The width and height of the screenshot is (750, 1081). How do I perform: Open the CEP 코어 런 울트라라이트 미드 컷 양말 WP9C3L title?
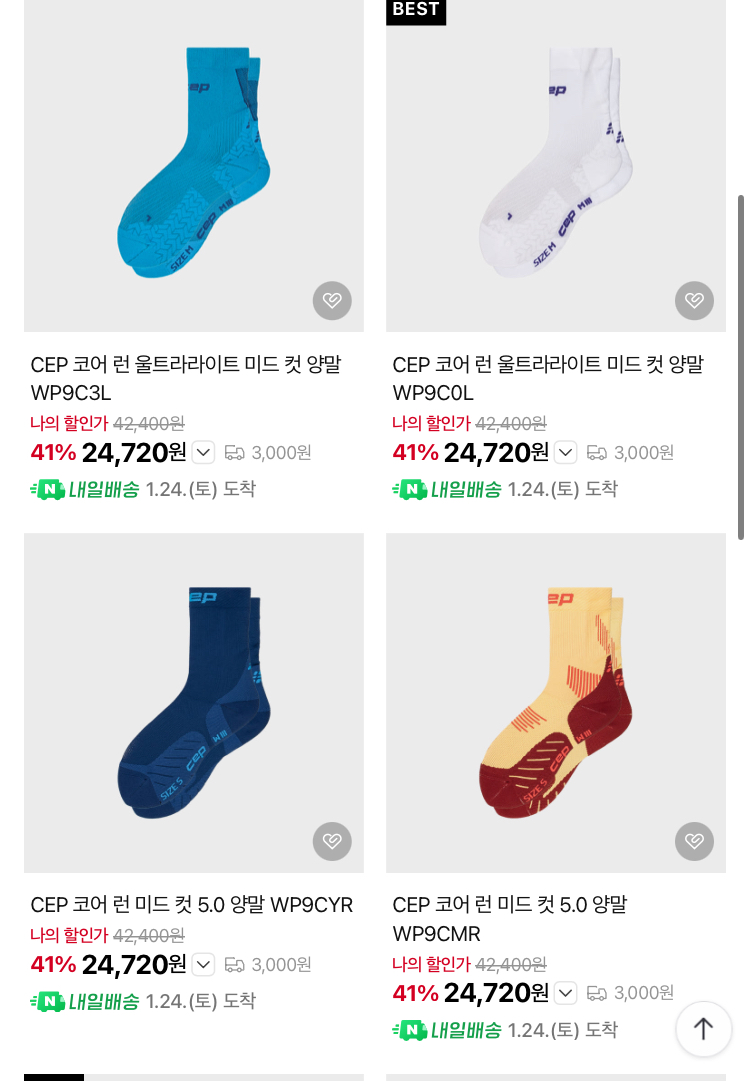(x=186, y=378)
